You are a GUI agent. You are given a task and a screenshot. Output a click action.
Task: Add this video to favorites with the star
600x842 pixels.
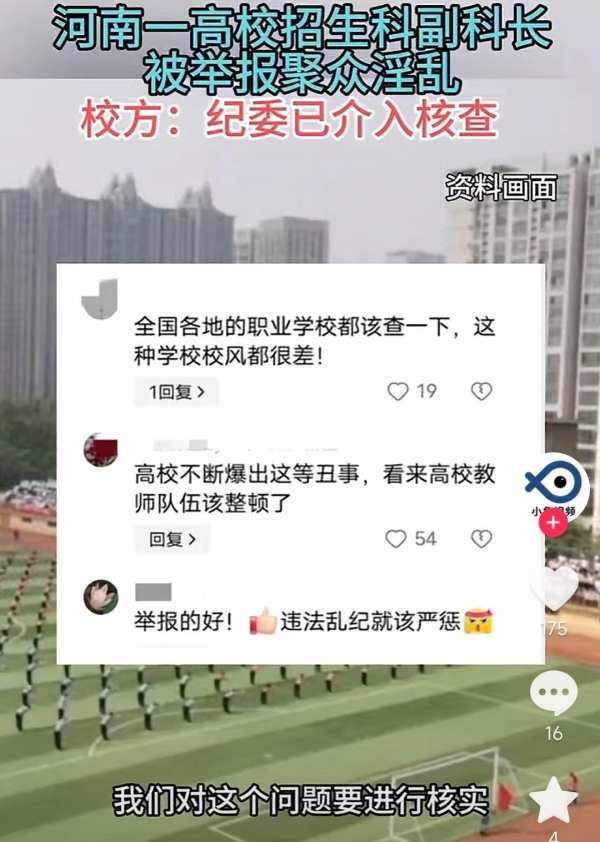pyautogui.click(x=553, y=800)
